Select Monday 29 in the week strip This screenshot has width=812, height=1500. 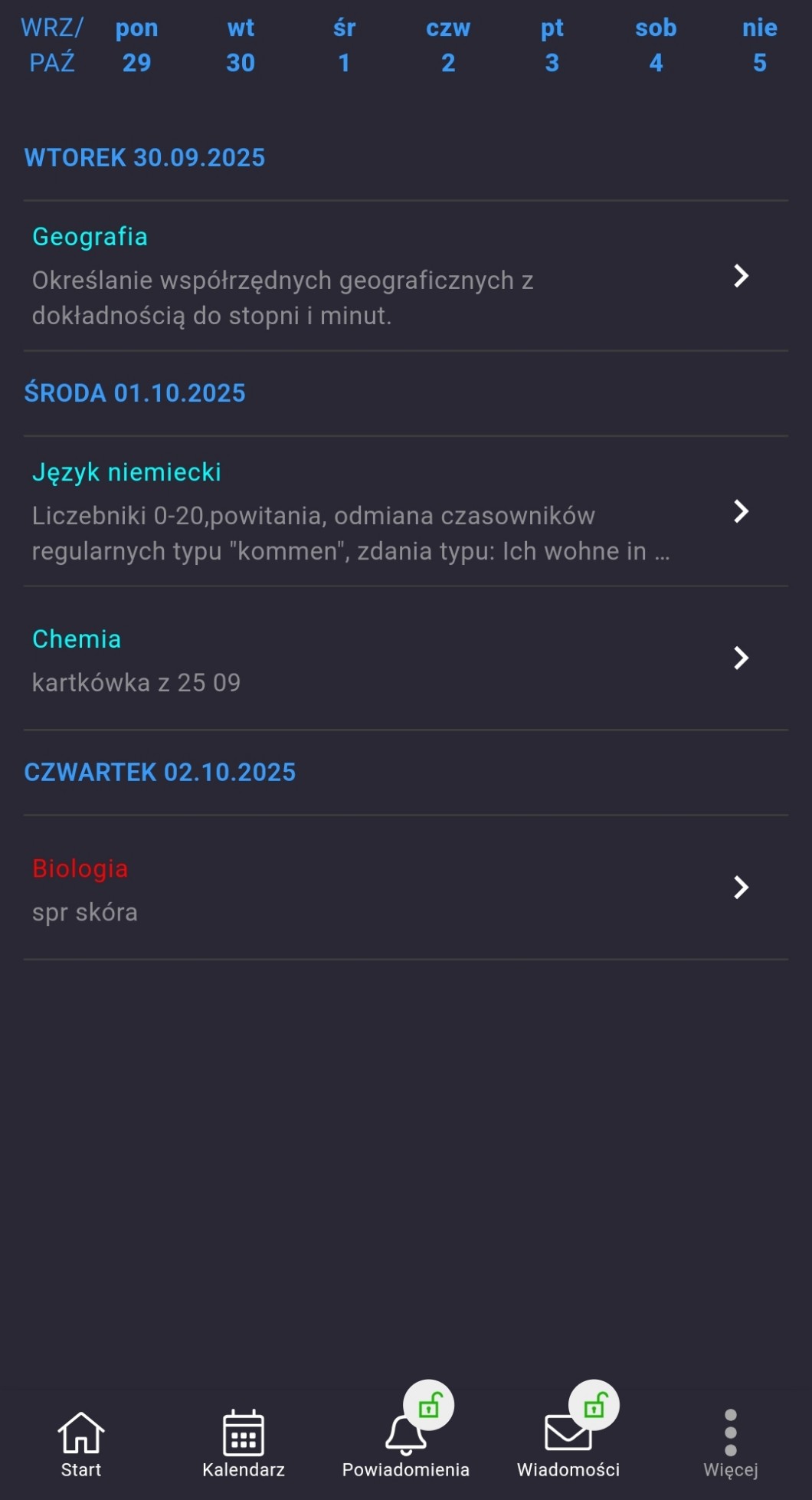coord(136,45)
